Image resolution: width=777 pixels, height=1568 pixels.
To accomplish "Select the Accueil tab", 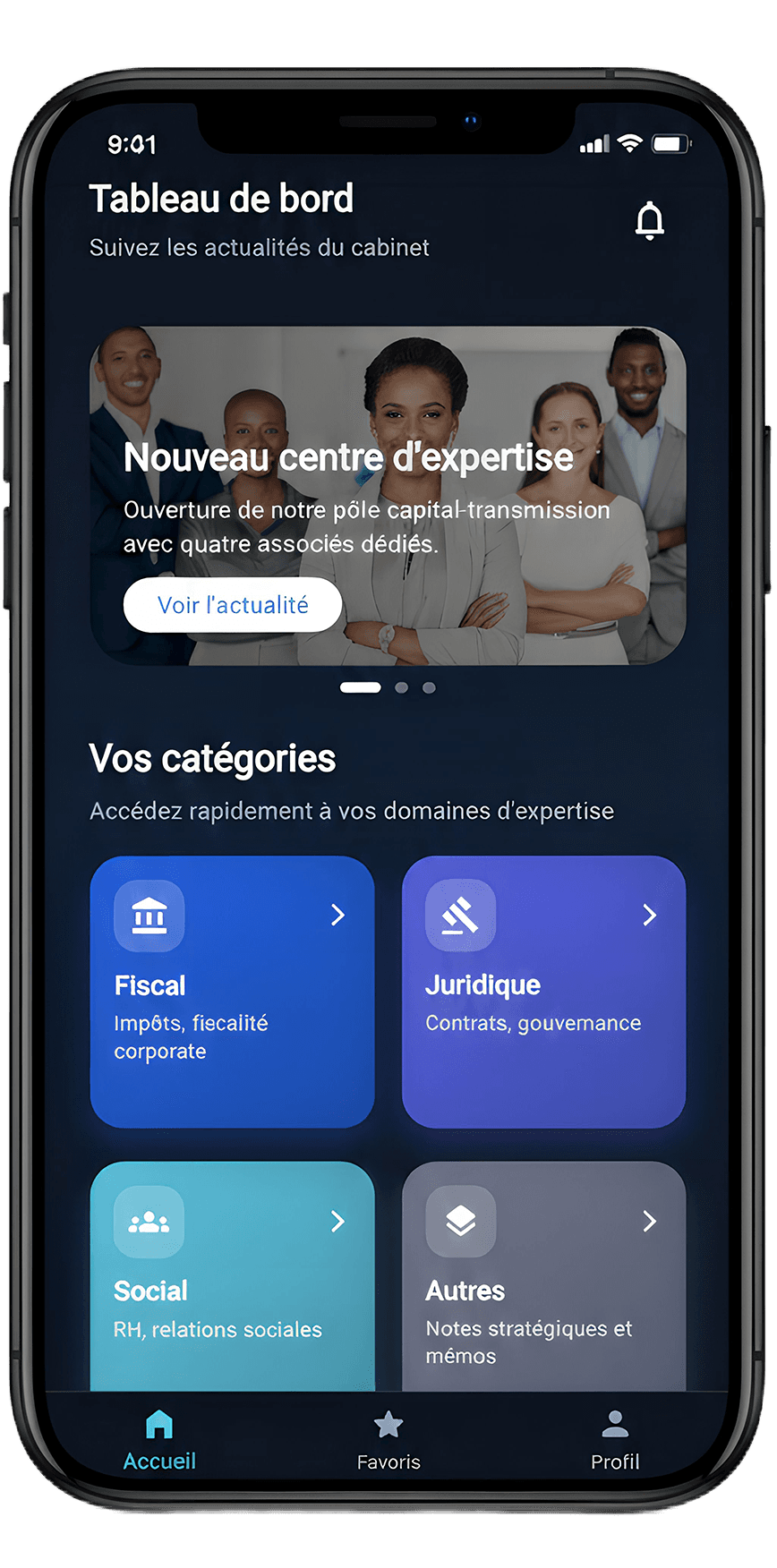I will (159, 1440).
